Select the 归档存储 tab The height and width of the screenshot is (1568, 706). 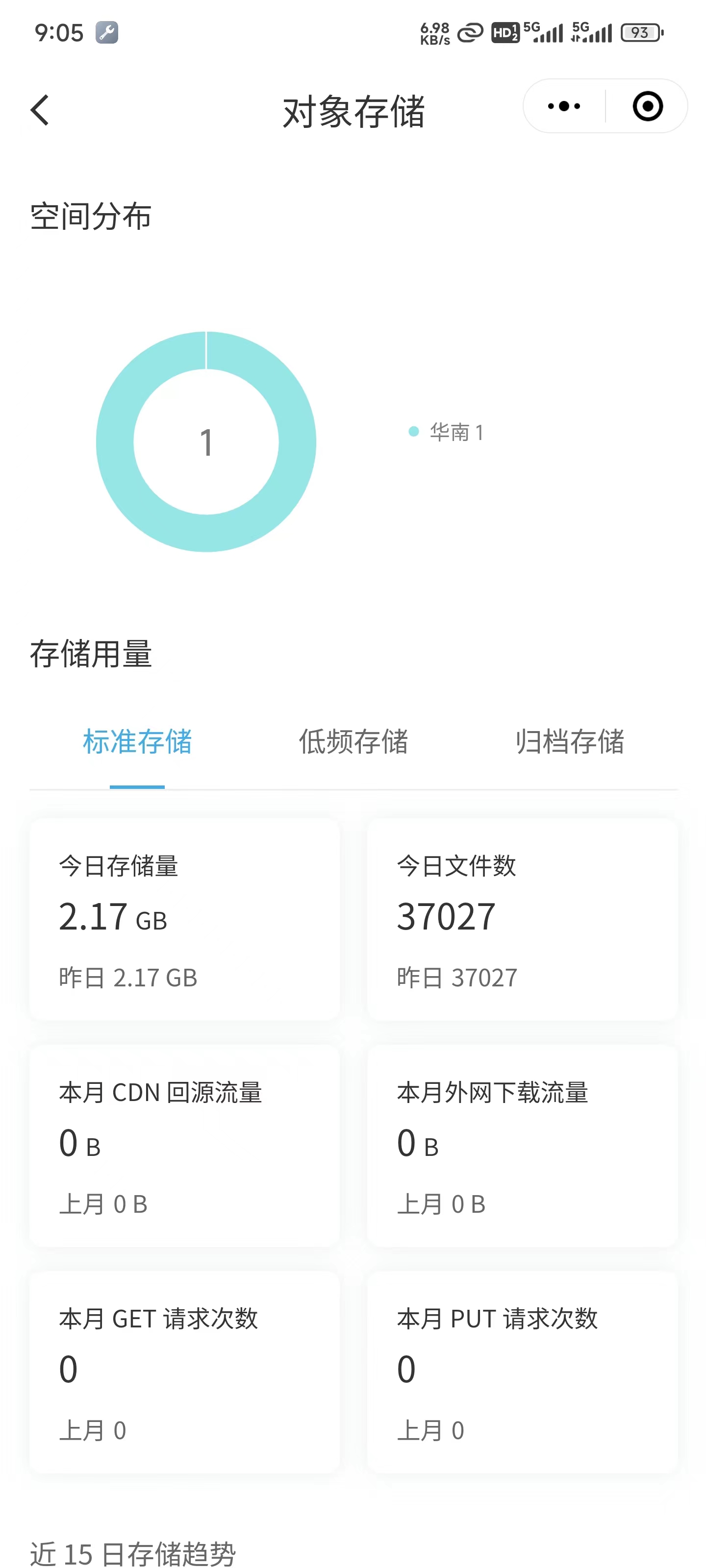pyautogui.click(x=570, y=741)
